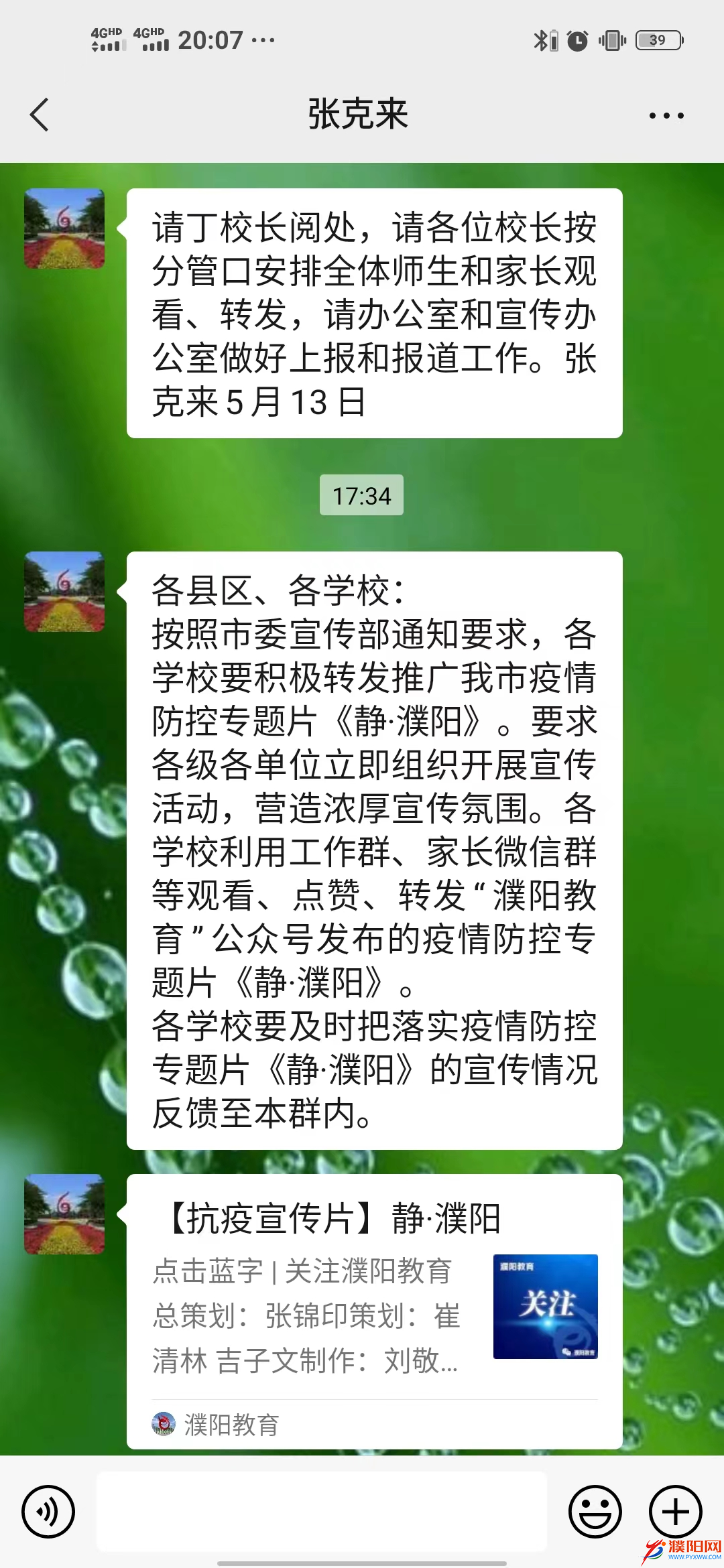
Task: Tap the sender avatar beside the 请丁校长阅处 message
Action: tap(64, 229)
